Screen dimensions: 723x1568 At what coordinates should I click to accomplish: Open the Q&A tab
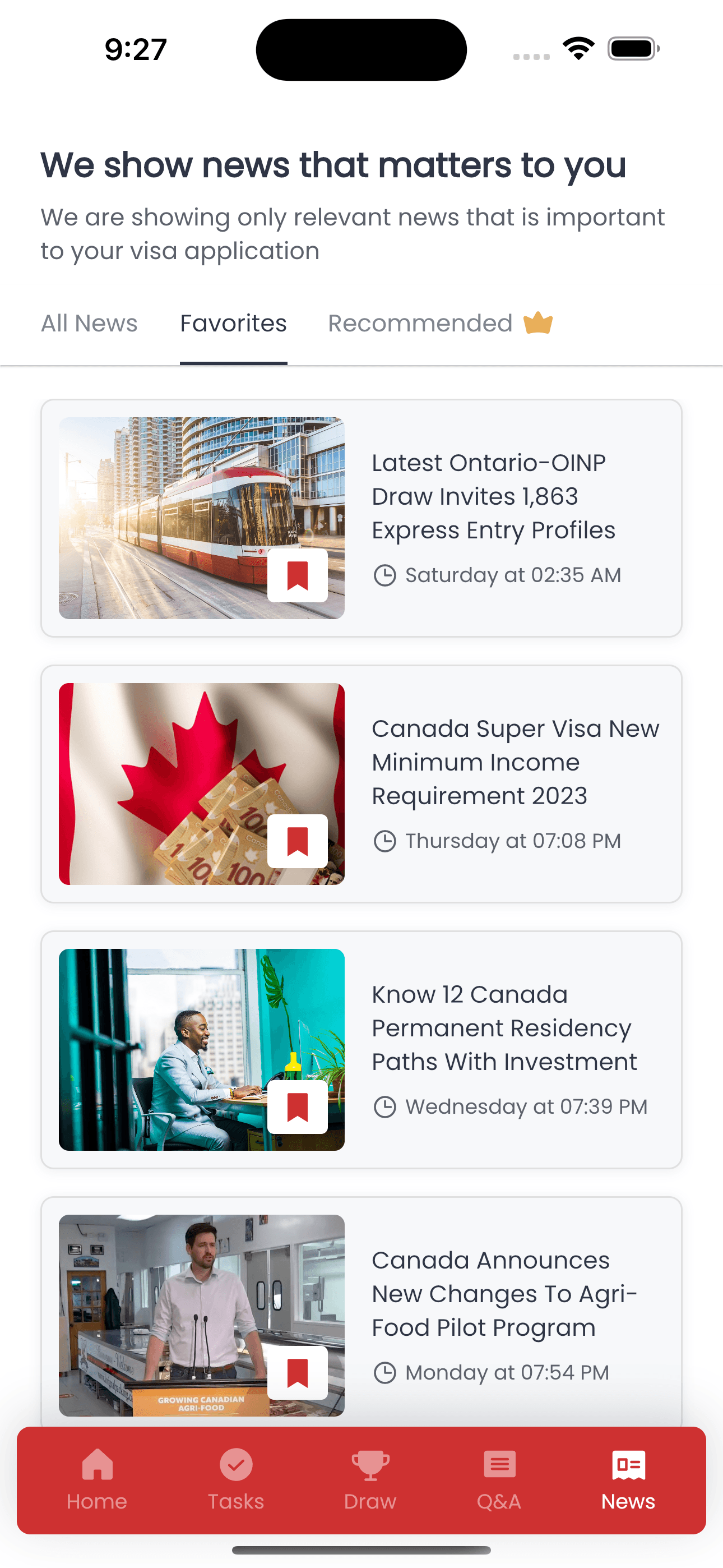click(499, 1480)
